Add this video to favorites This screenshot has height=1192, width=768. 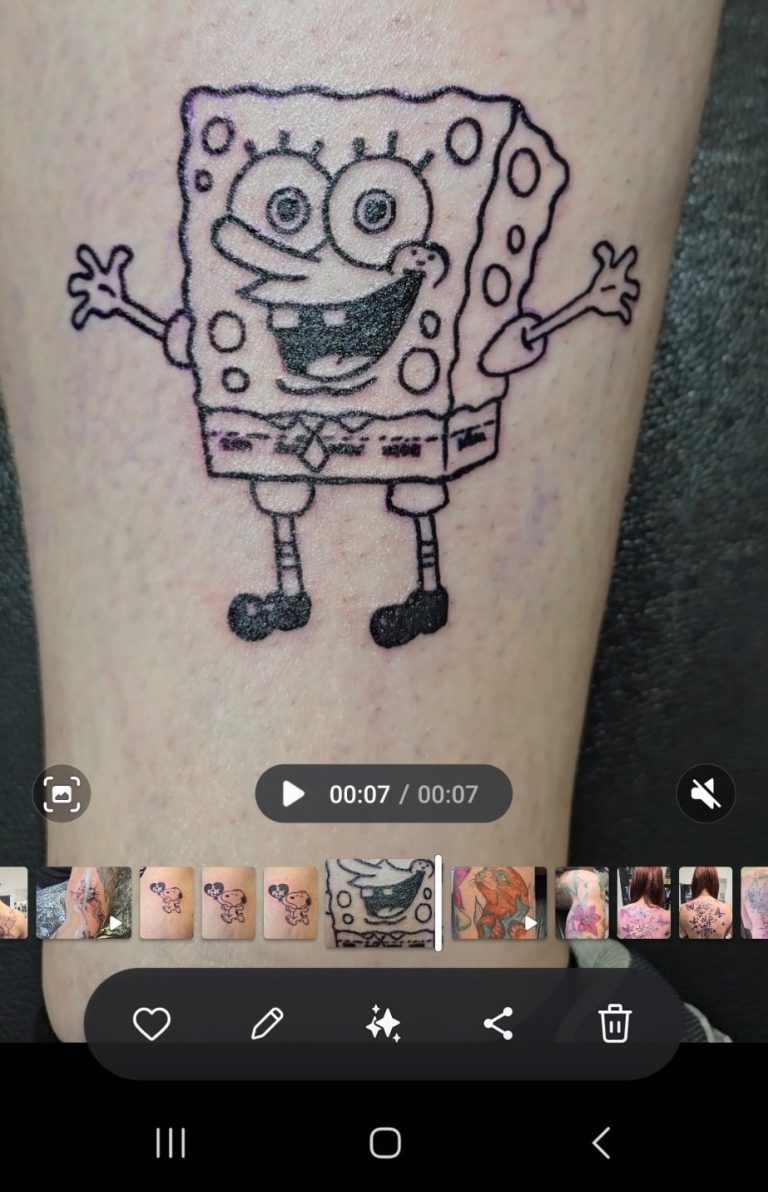tap(152, 1023)
